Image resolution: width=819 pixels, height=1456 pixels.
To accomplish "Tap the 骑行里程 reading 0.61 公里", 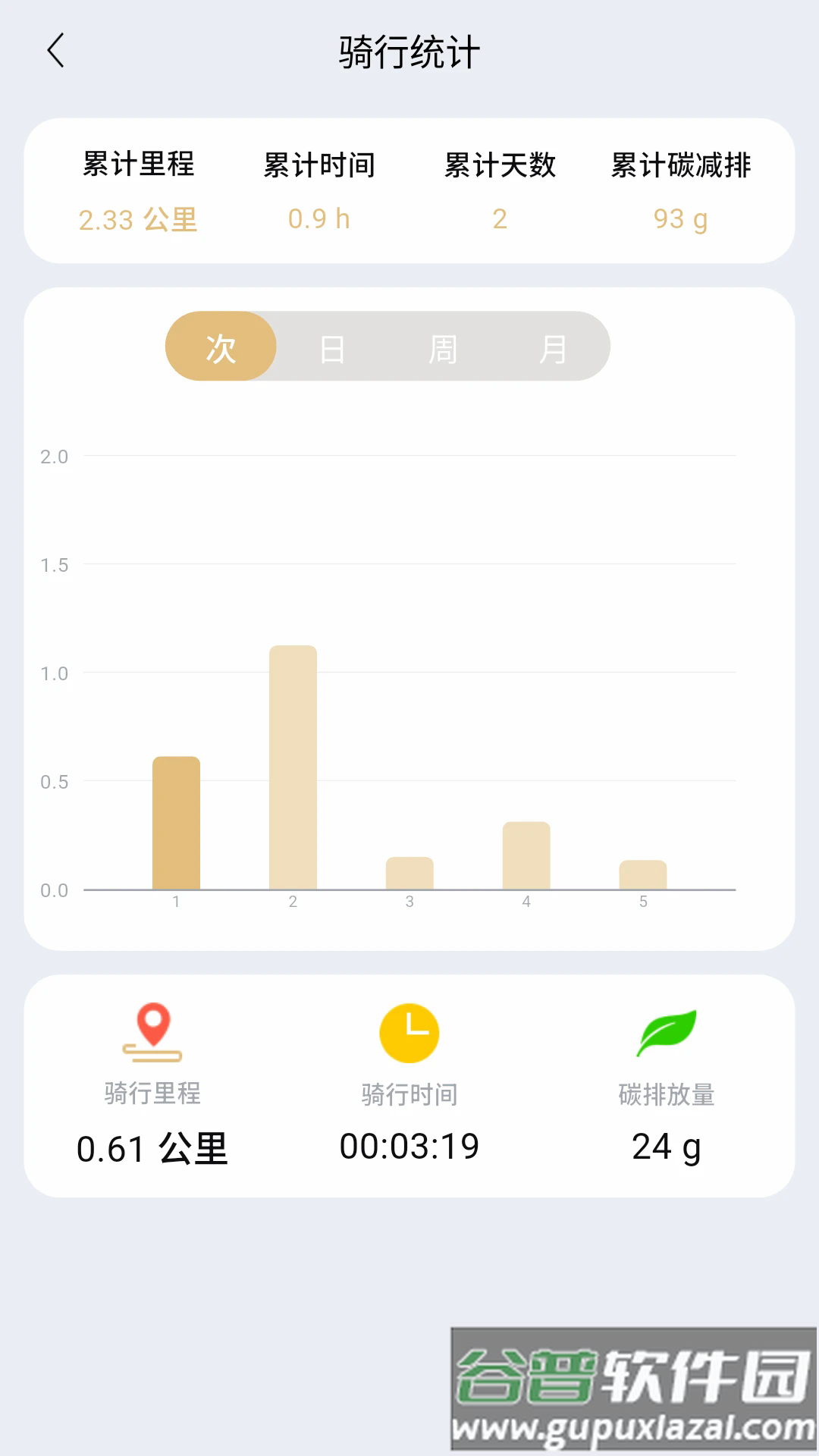I will pos(152,1148).
